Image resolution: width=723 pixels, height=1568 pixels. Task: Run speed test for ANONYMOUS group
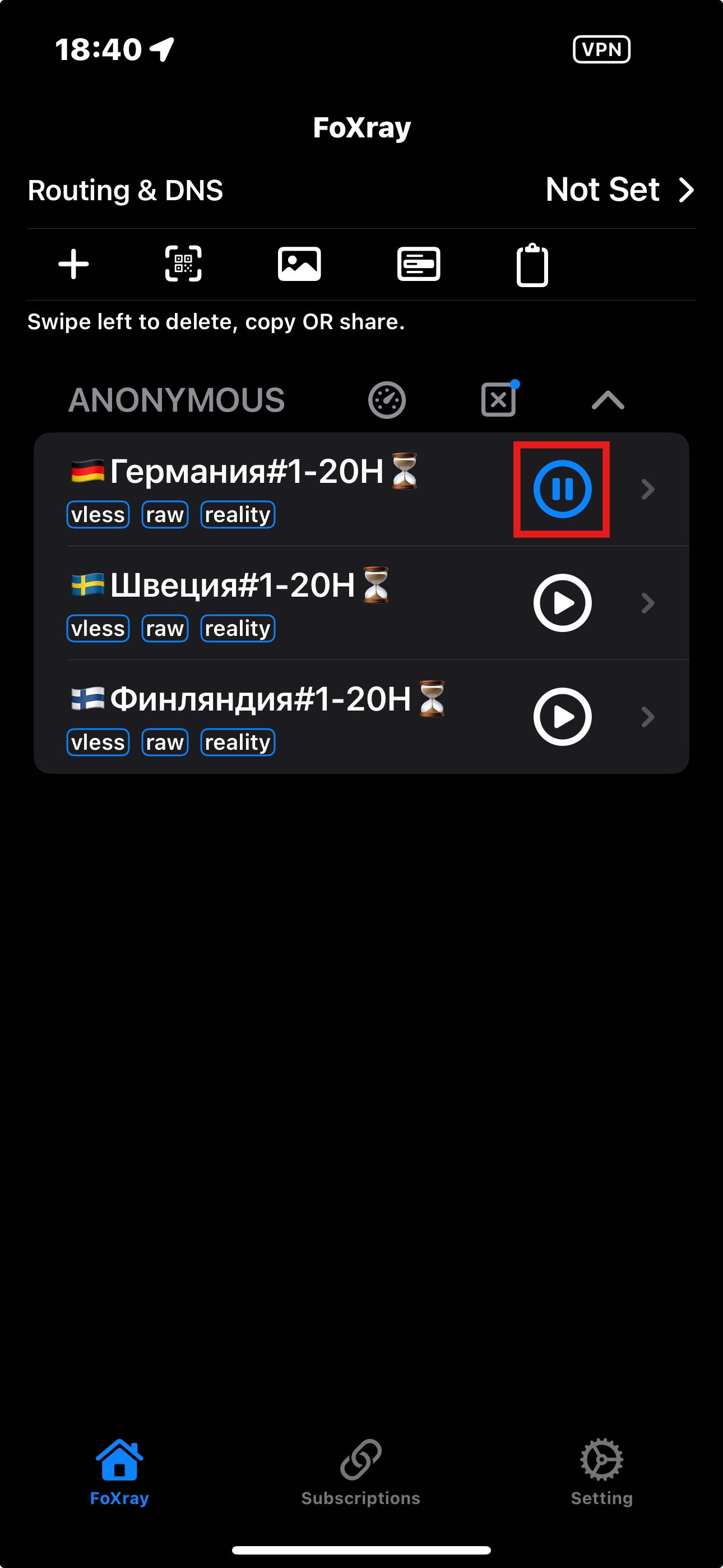[387, 400]
